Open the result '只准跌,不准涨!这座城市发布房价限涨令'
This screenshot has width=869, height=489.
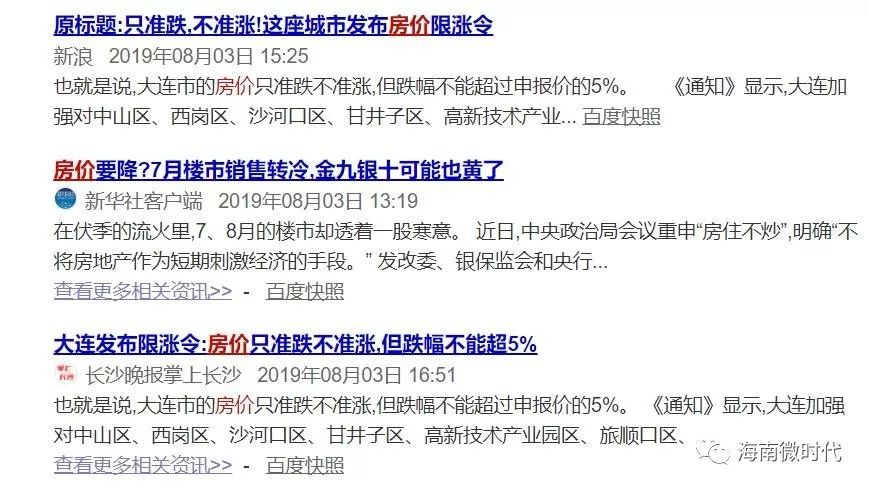[273, 25]
